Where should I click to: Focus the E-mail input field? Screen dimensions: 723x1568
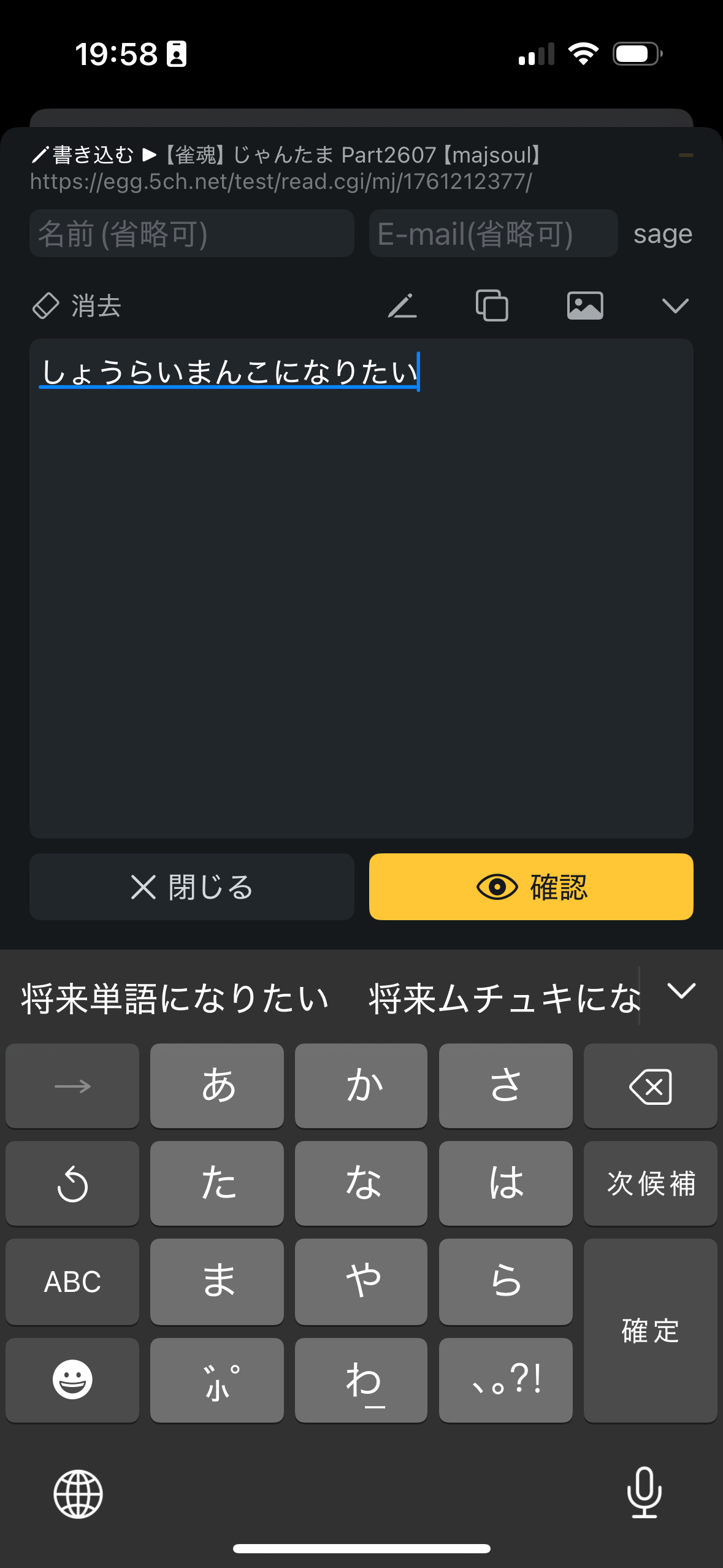click(x=492, y=234)
